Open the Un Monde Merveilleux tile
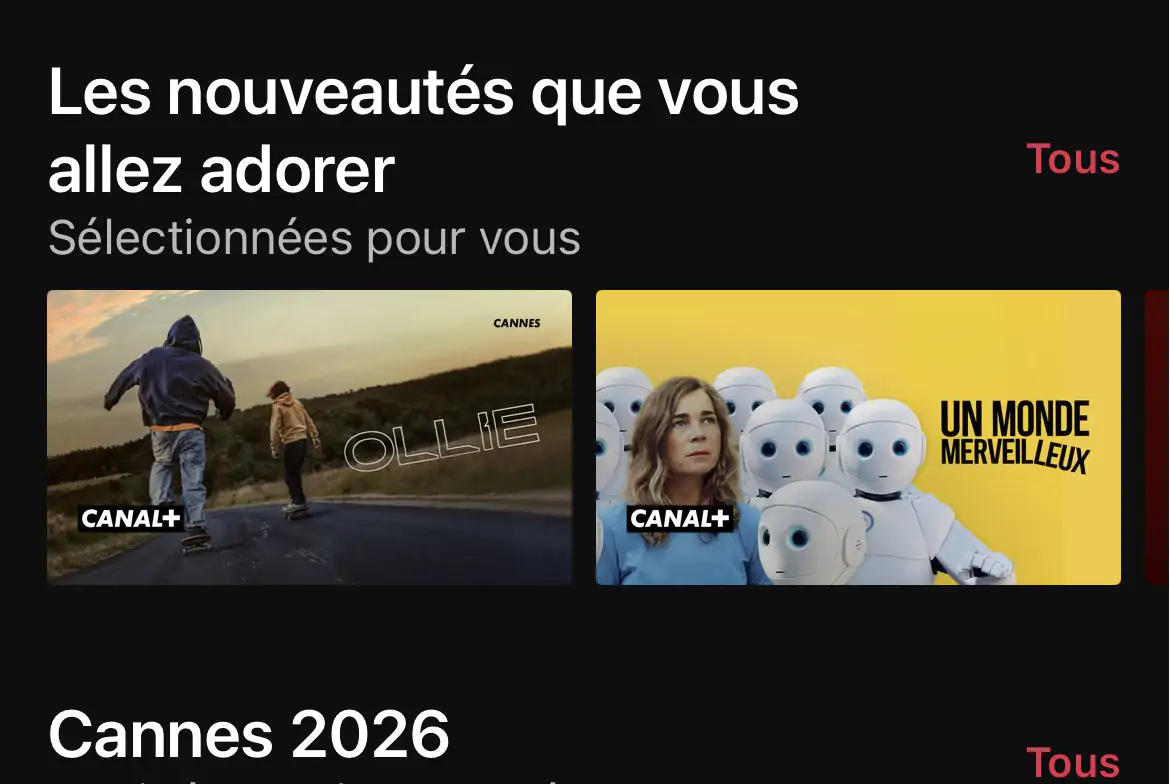The image size is (1170, 784). tap(858, 437)
